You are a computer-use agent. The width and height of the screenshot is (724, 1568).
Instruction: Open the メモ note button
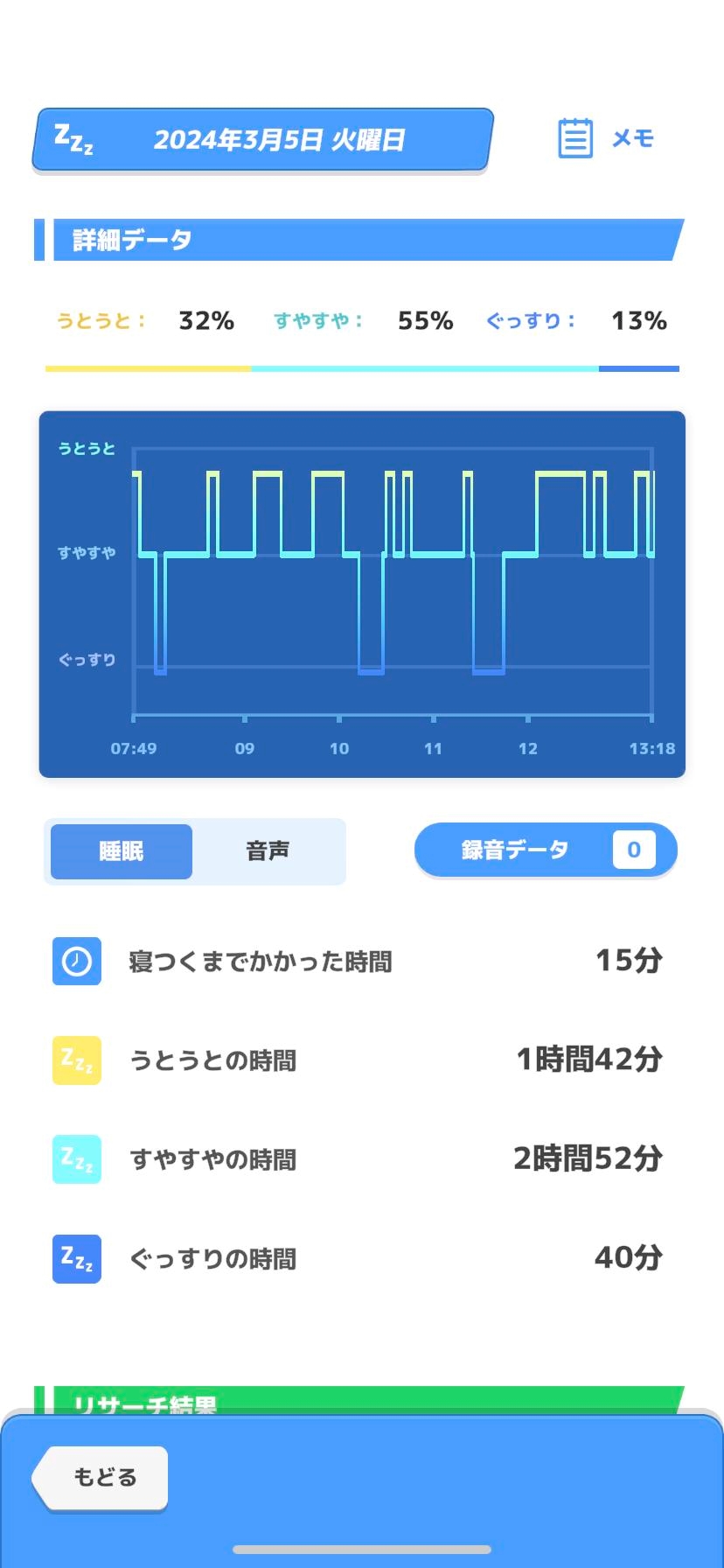pos(606,138)
